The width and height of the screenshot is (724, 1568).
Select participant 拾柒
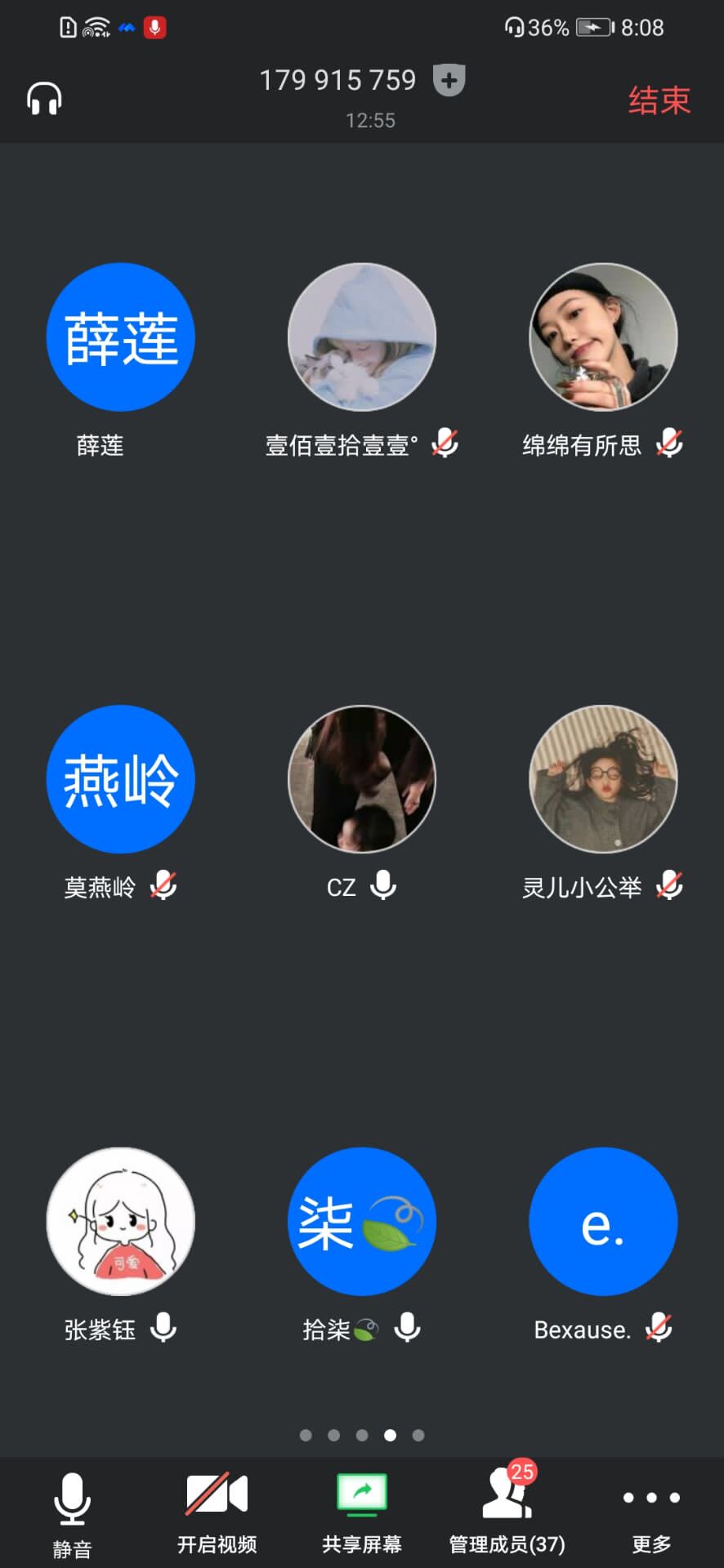pyautogui.click(x=362, y=1222)
